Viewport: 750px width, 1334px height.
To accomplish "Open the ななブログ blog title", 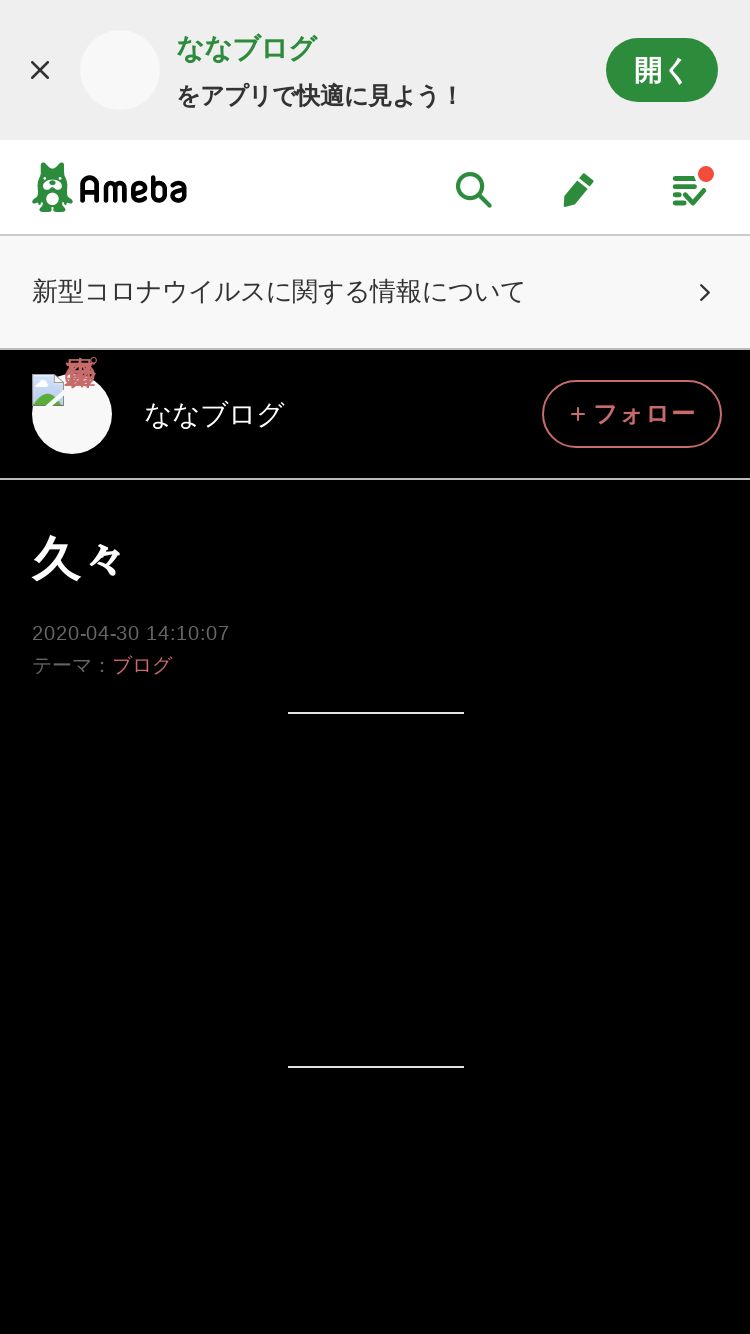I will pyautogui.click(x=214, y=414).
